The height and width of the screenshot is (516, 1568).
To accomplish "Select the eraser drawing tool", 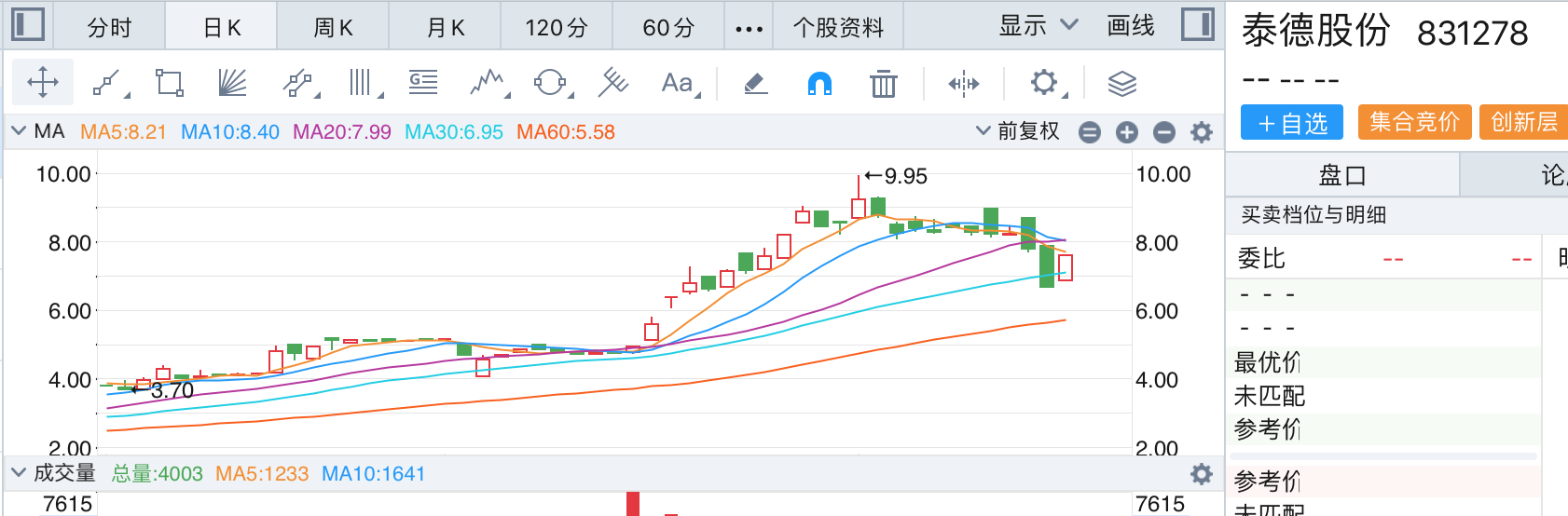I will [x=755, y=84].
